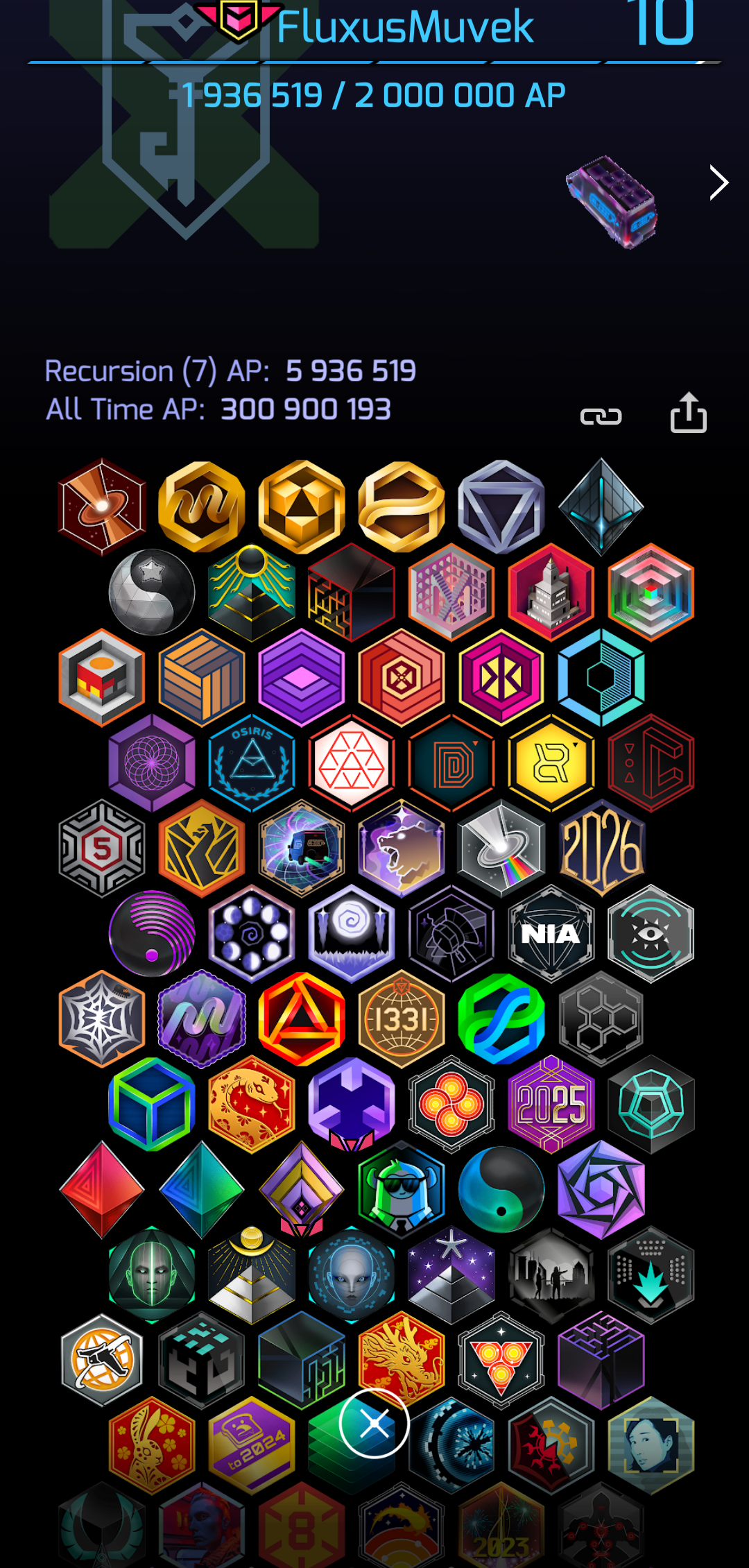The image size is (749, 1568).
Task: View the red diamond-shaped medal
Action: (102, 1190)
